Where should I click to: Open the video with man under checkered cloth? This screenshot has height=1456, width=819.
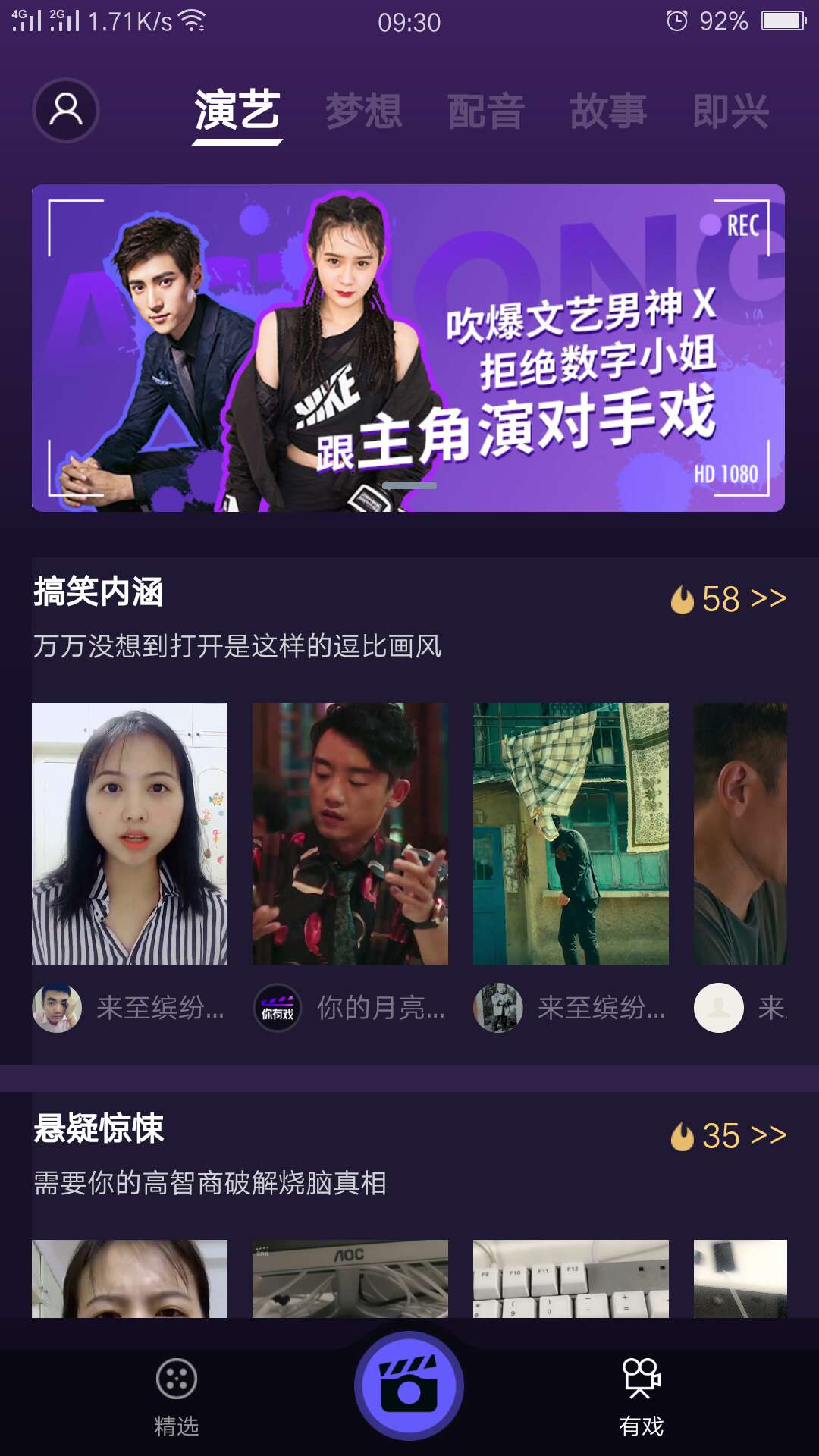coord(570,833)
